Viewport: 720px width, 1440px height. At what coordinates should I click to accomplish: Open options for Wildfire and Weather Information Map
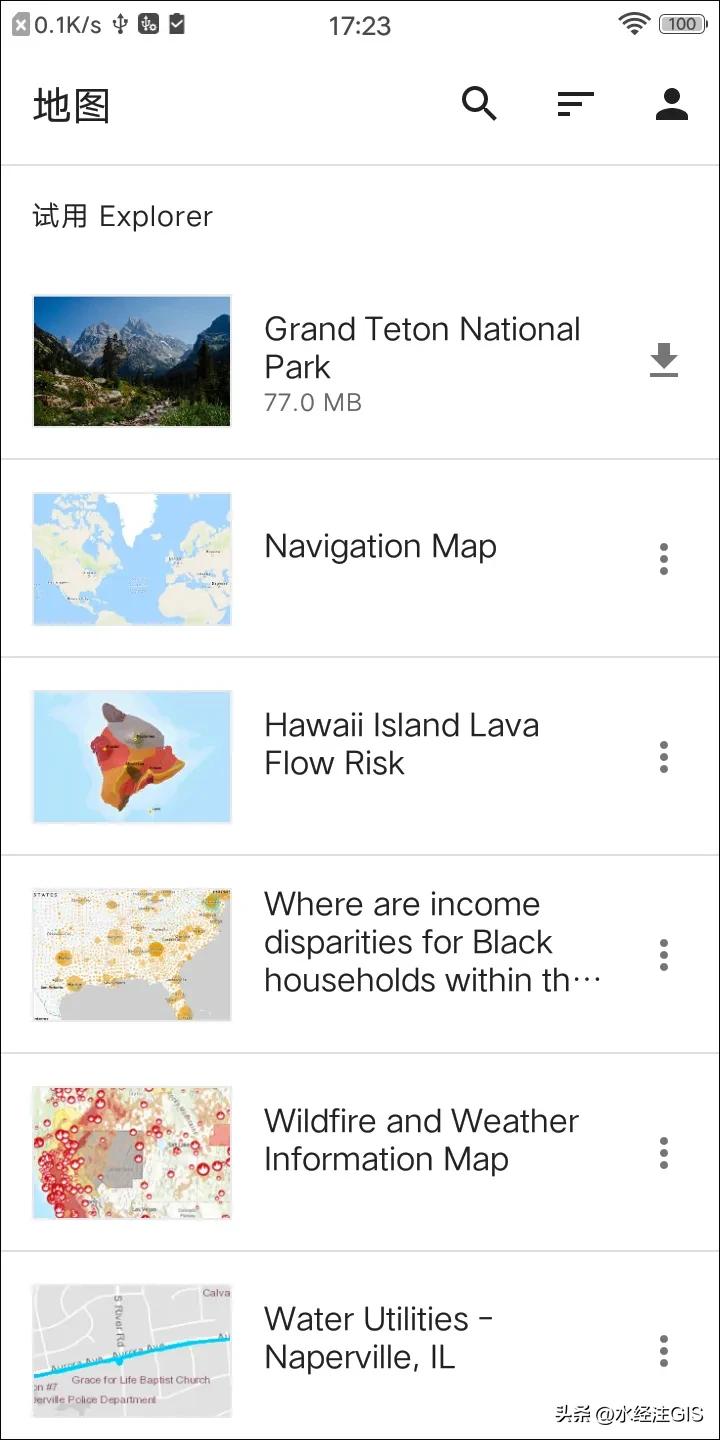pos(663,1153)
